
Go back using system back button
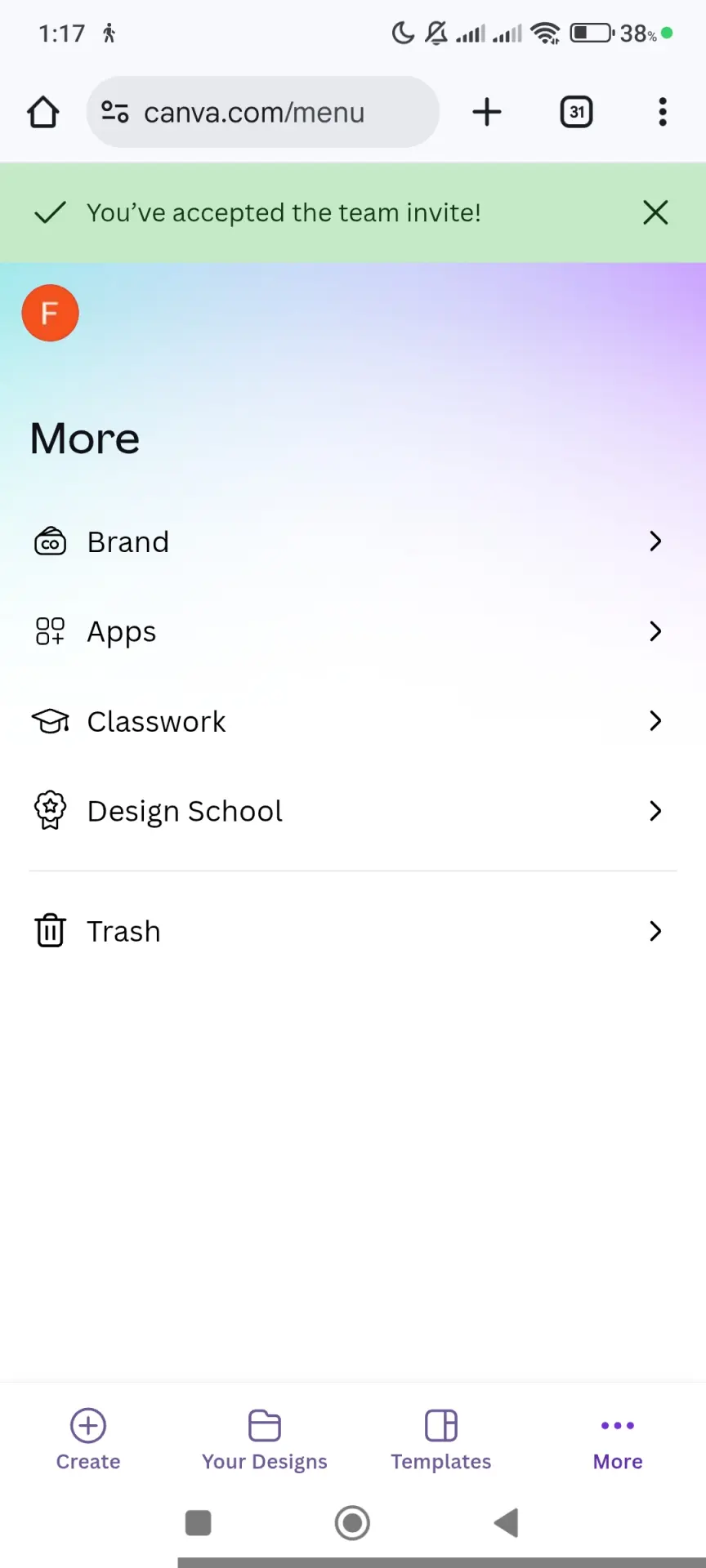coord(507,1523)
